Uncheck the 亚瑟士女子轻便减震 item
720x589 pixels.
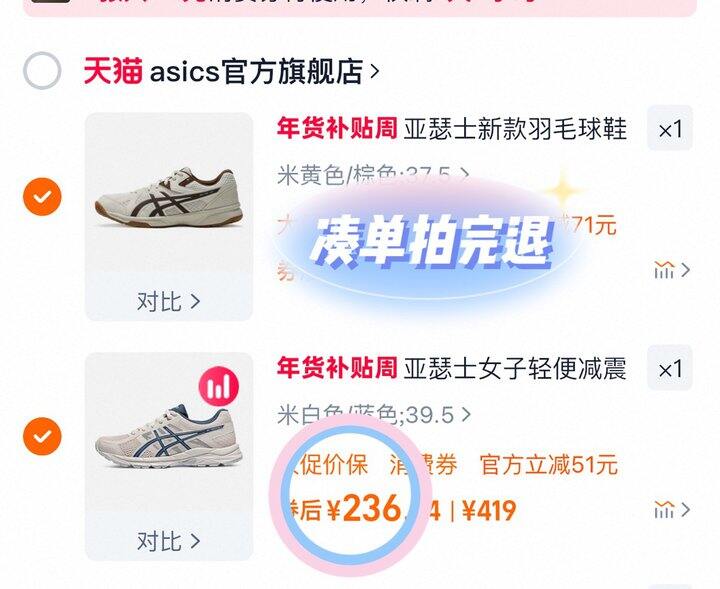pos(42,436)
